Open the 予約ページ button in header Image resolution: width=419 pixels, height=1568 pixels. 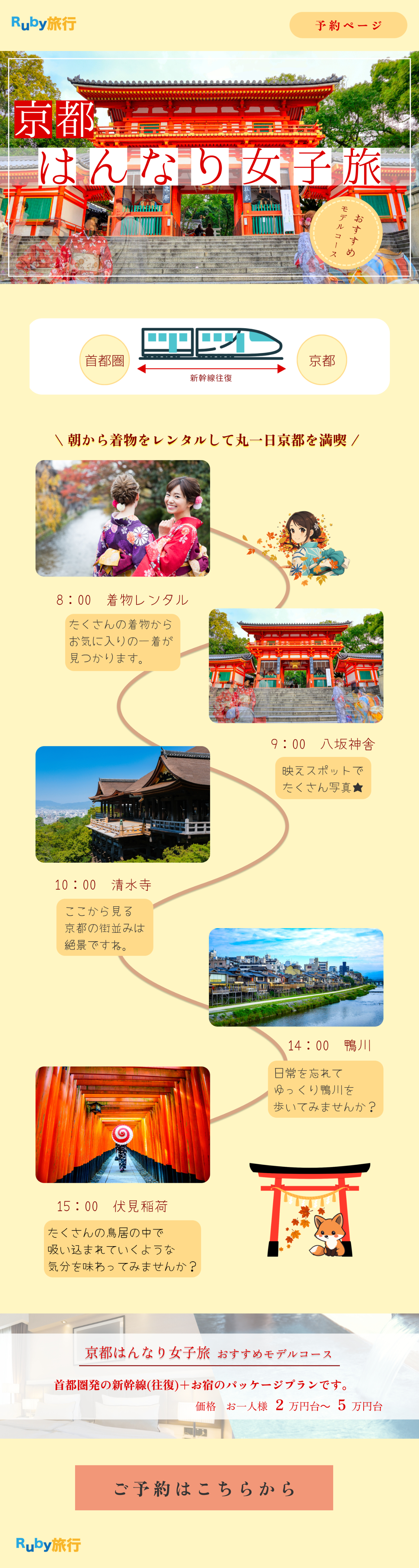pyautogui.click(x=348, y=25)
